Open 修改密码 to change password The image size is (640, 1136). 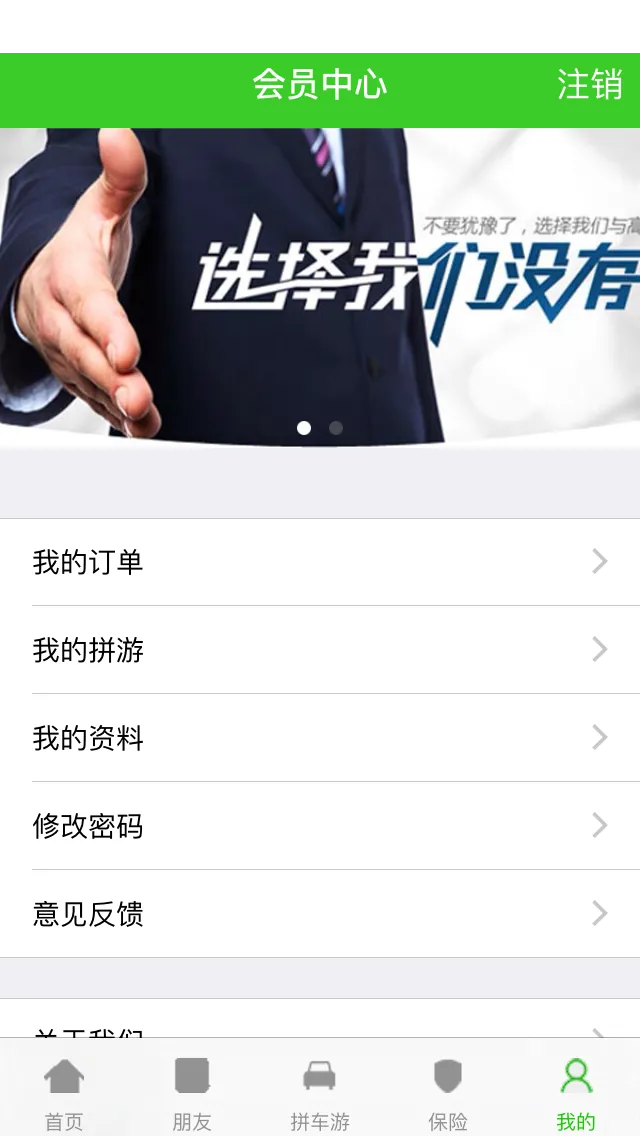point(320,826)
